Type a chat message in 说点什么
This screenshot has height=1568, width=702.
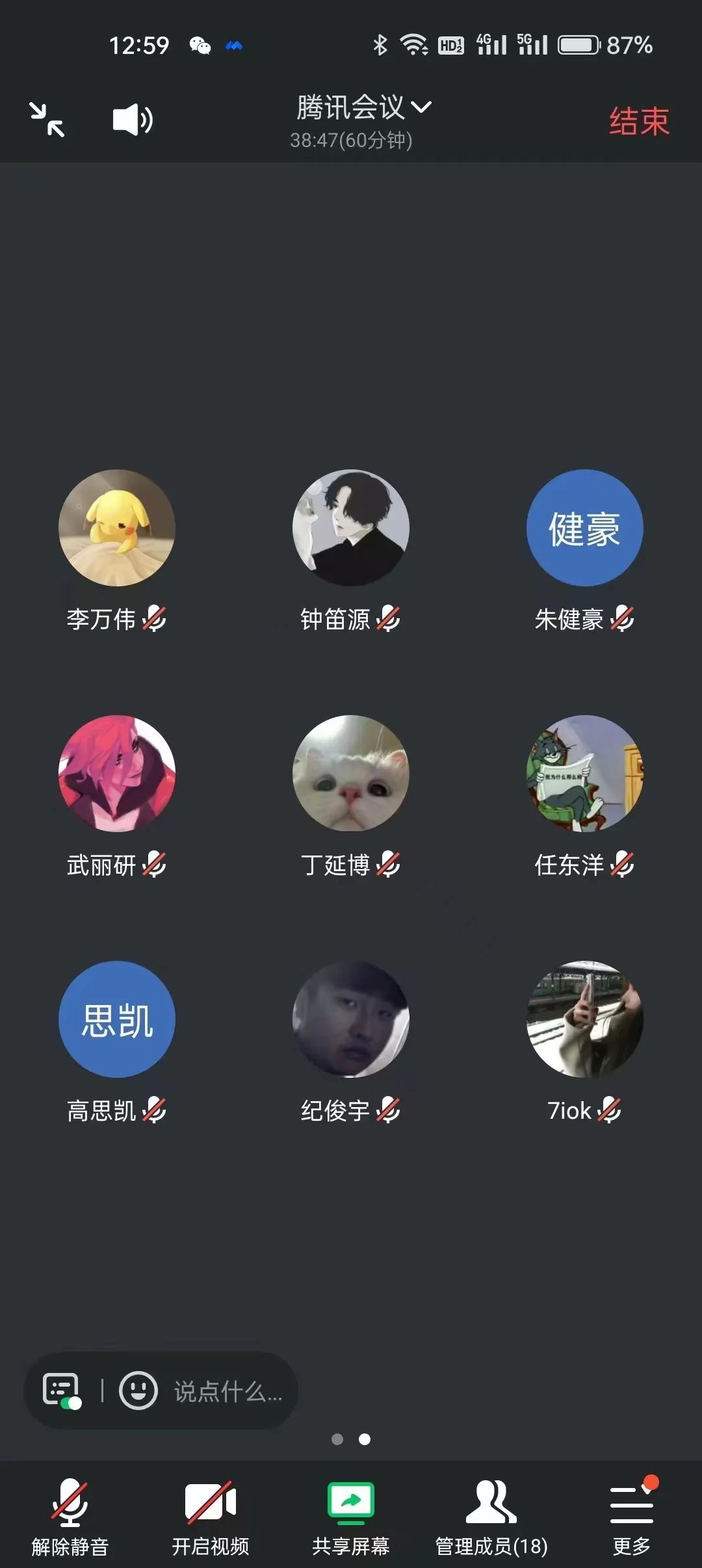coord(227,1392)
